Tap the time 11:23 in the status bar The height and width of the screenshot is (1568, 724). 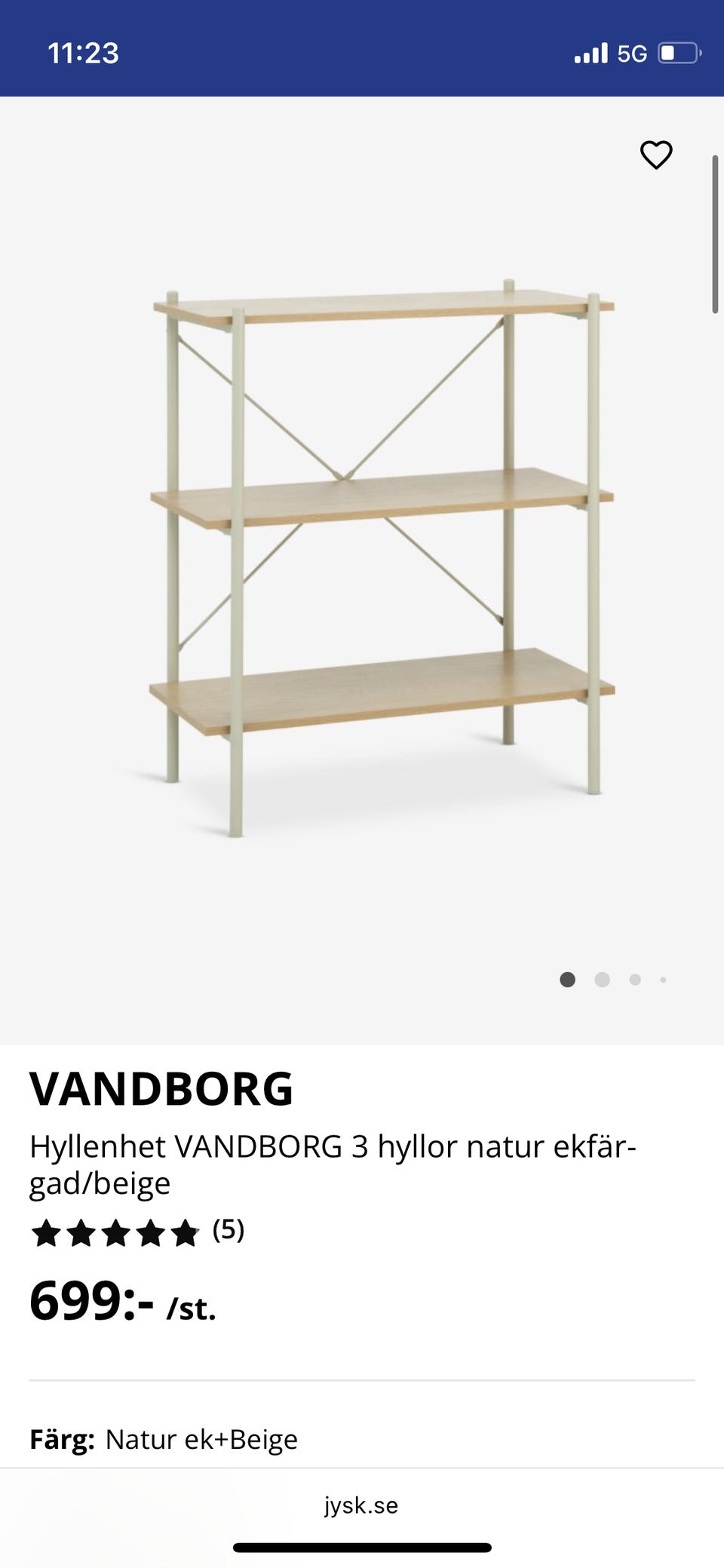(x=84, y=53)
